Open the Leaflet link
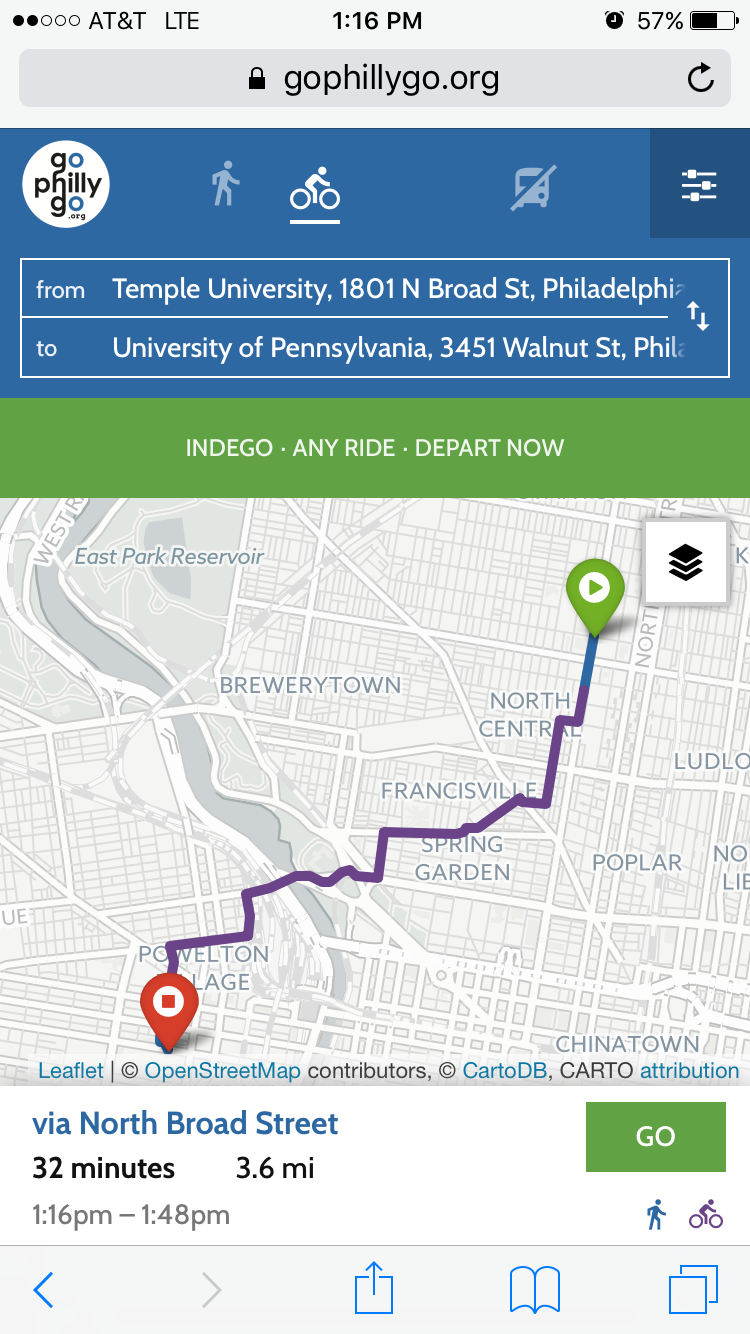This screenshot has height=1334, width=750. pyautogui.click(x=71, y=1071)
